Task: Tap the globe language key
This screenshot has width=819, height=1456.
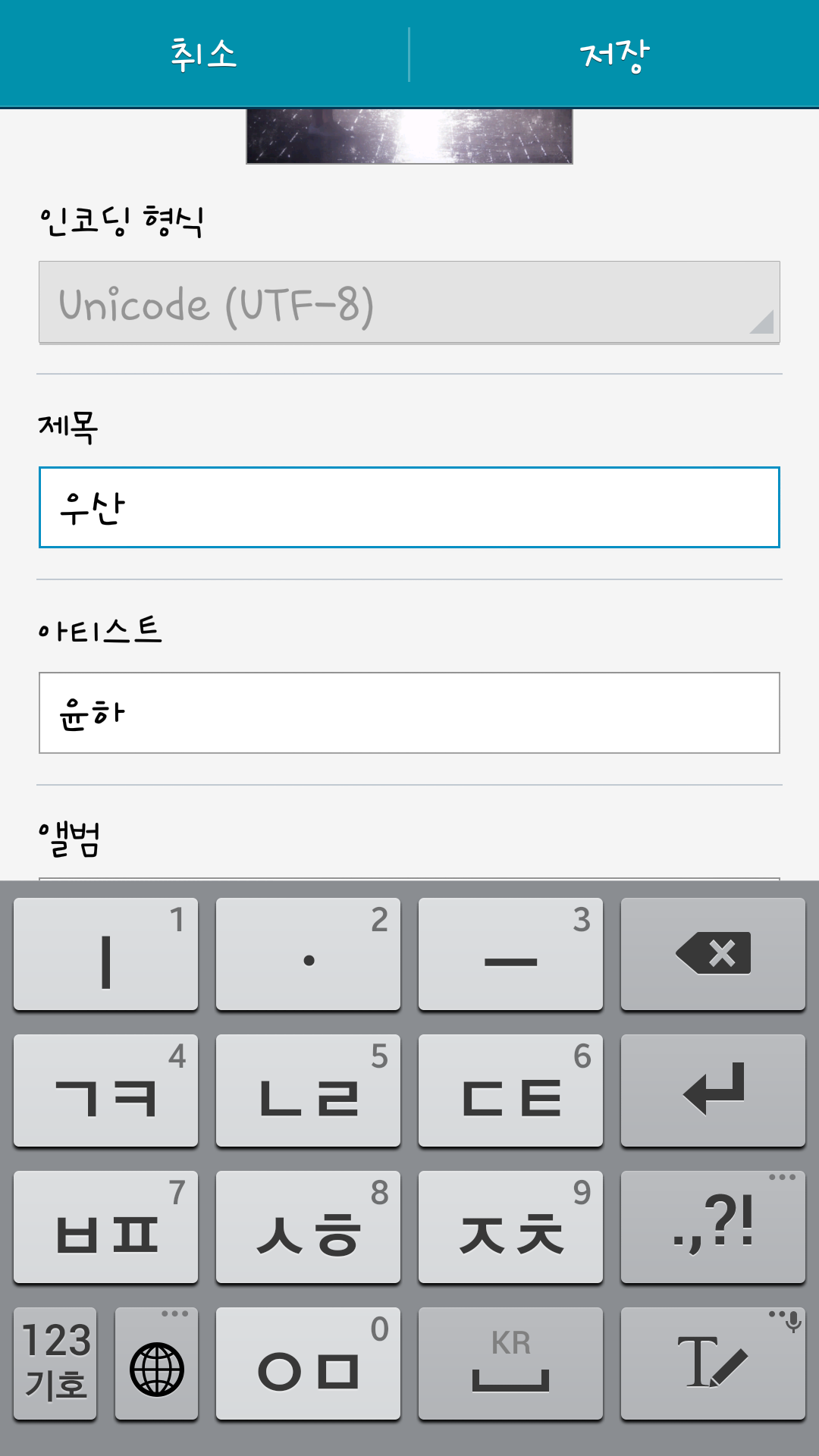Action: (157, 1363)
